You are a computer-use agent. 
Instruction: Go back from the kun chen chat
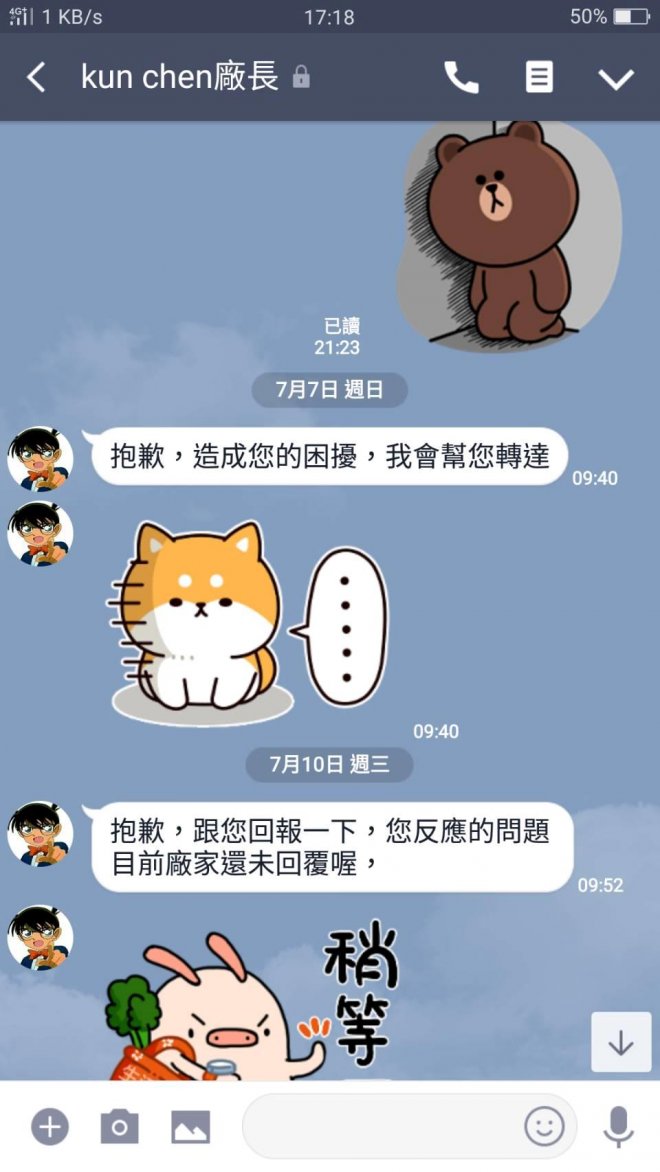[x=36, y=78]
